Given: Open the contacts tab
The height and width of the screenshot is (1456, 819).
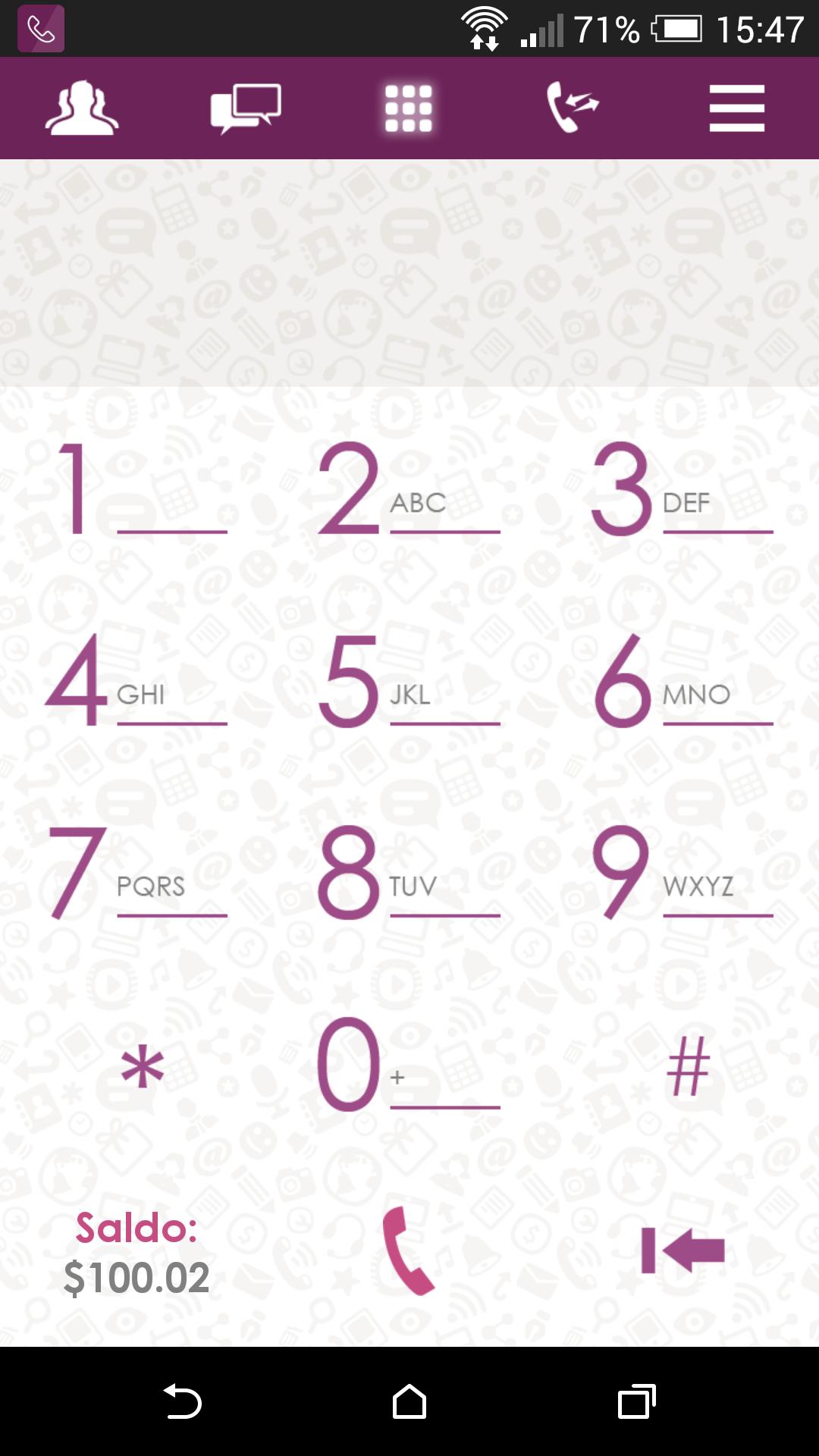Looking at the screenshot, I should (82, 108).
